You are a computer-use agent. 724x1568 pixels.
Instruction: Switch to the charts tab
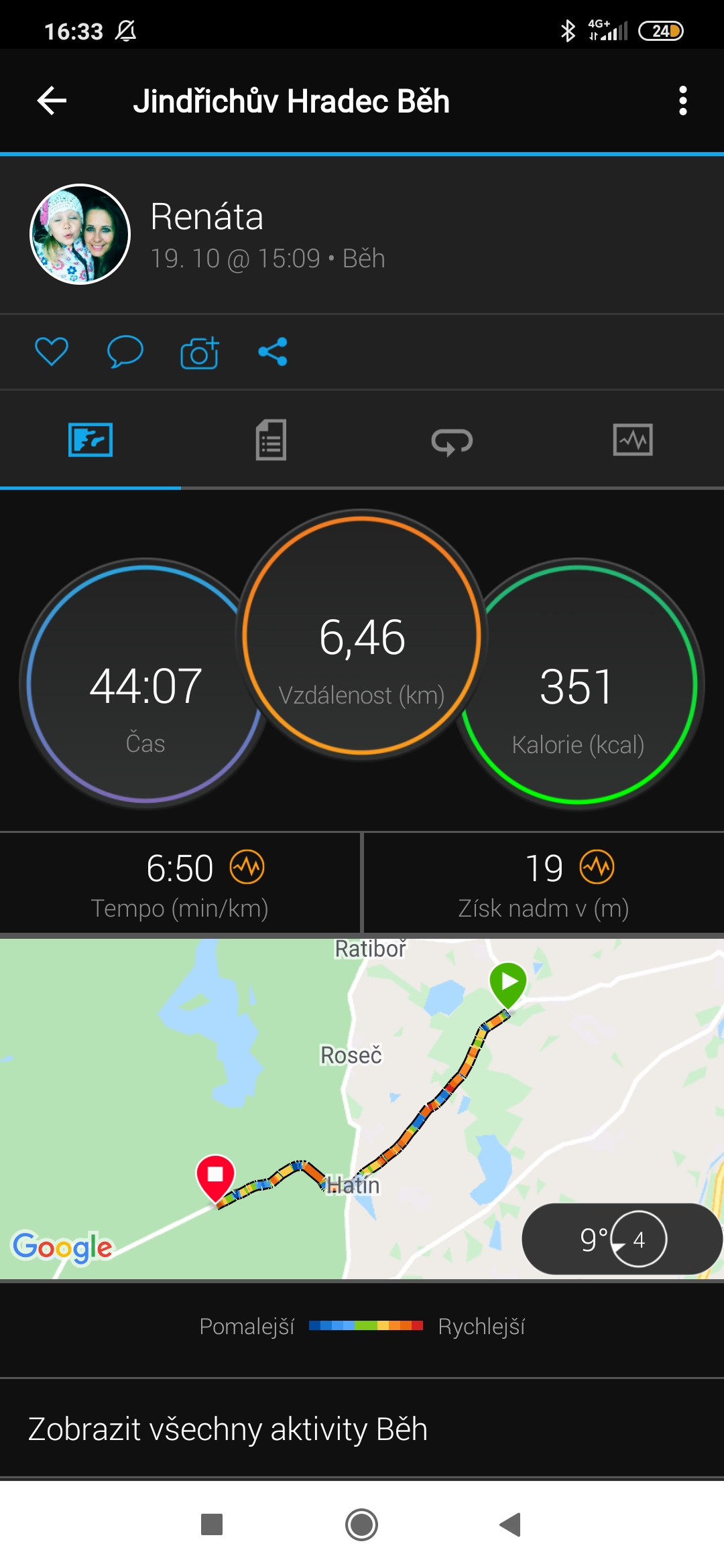[633, 440]
